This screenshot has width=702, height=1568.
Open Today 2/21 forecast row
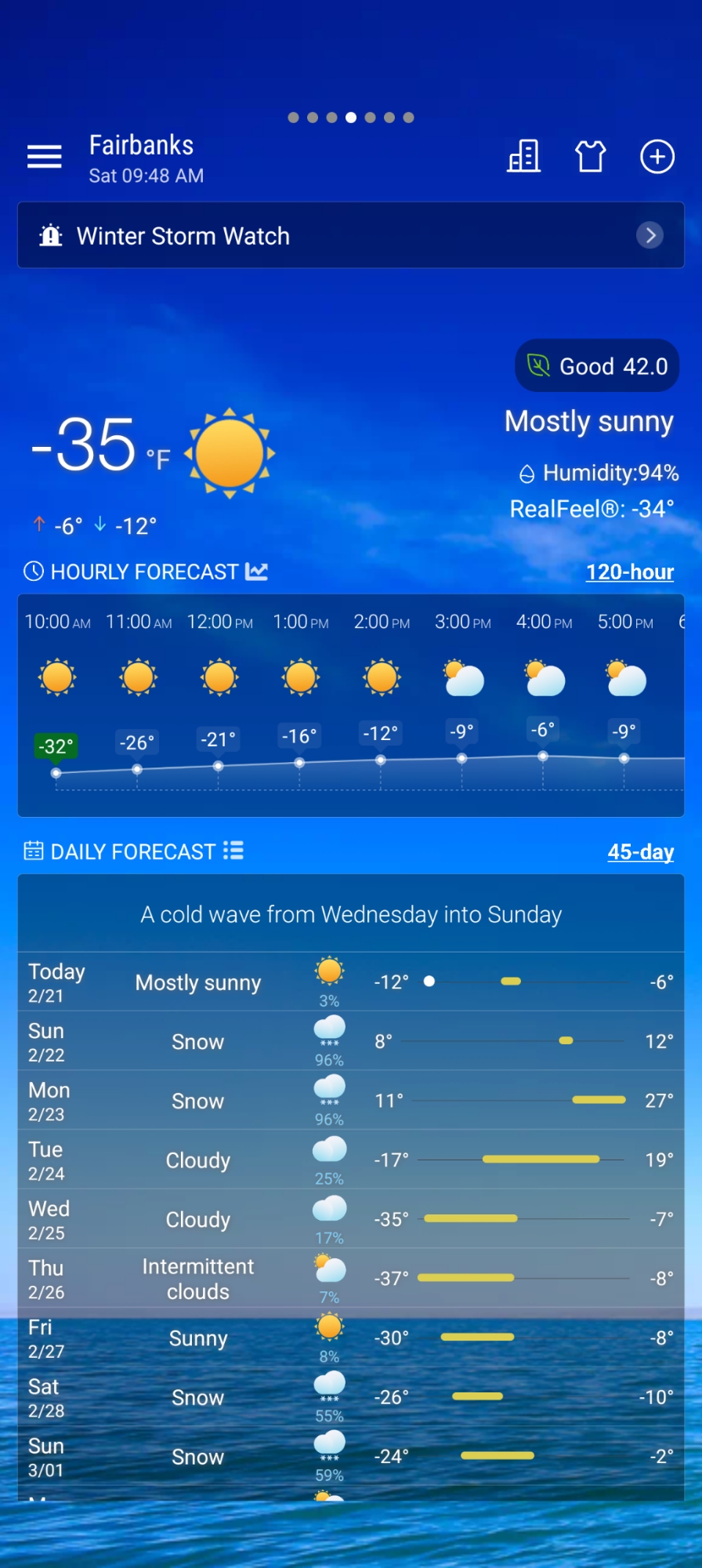click(351, 982)
